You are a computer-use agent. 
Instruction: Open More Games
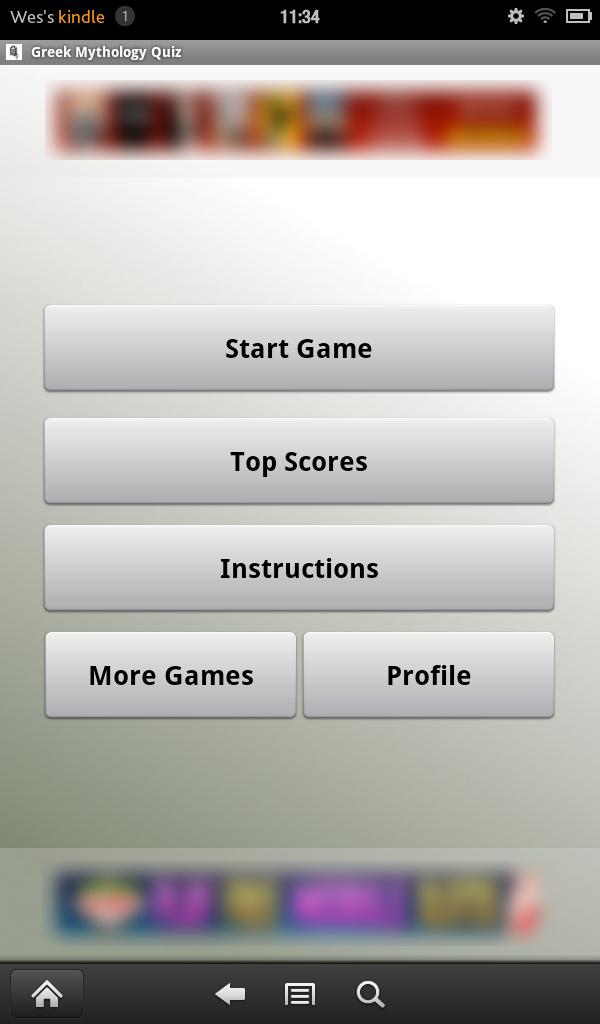(x=171, y=675)
